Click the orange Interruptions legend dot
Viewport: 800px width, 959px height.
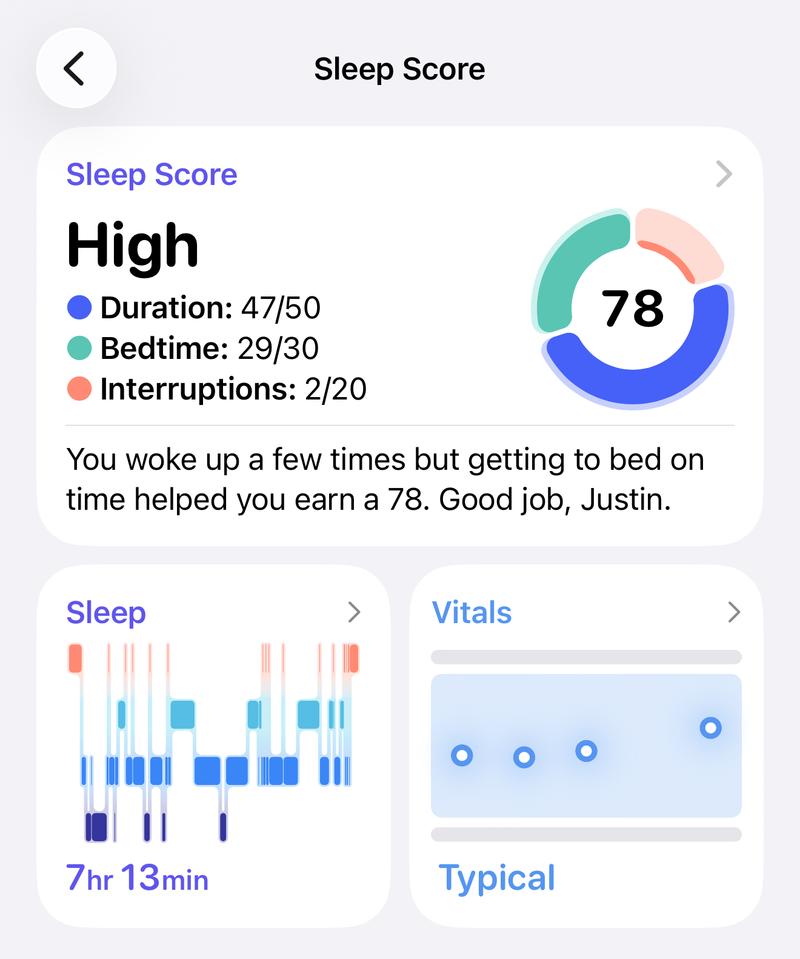tap(77, 389)
